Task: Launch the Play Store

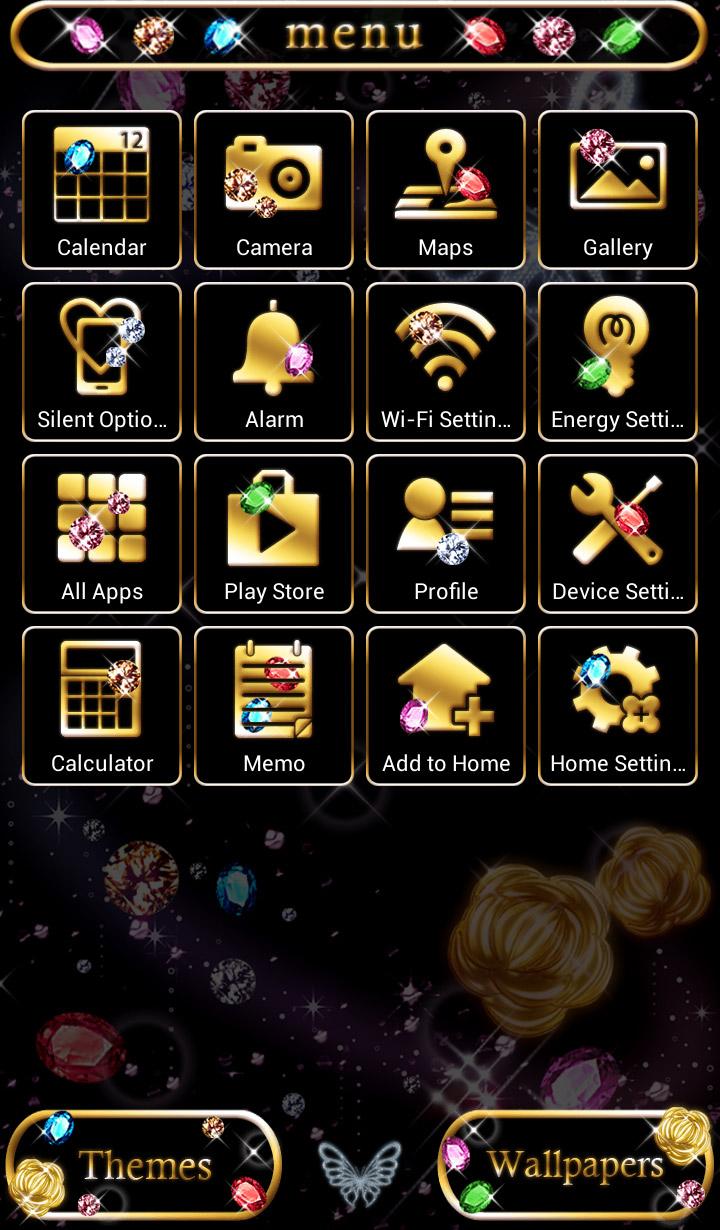Action: click(x=274, y=534)
